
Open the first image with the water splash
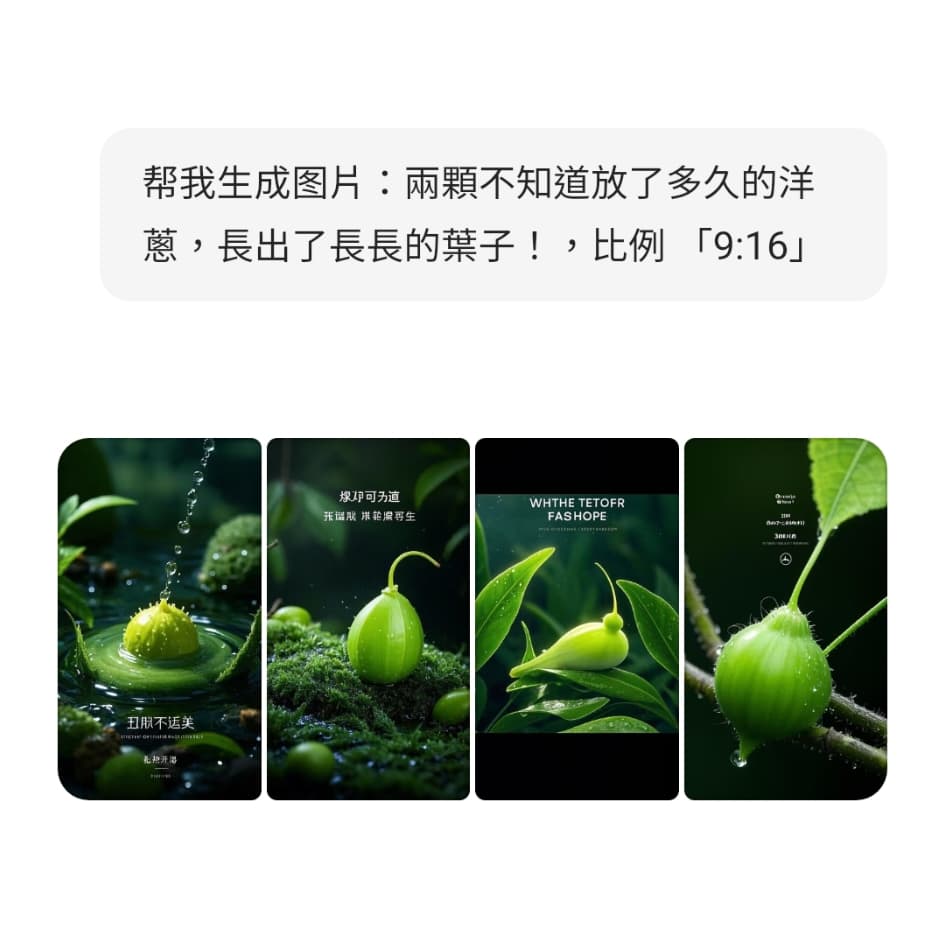pos(159,618)
